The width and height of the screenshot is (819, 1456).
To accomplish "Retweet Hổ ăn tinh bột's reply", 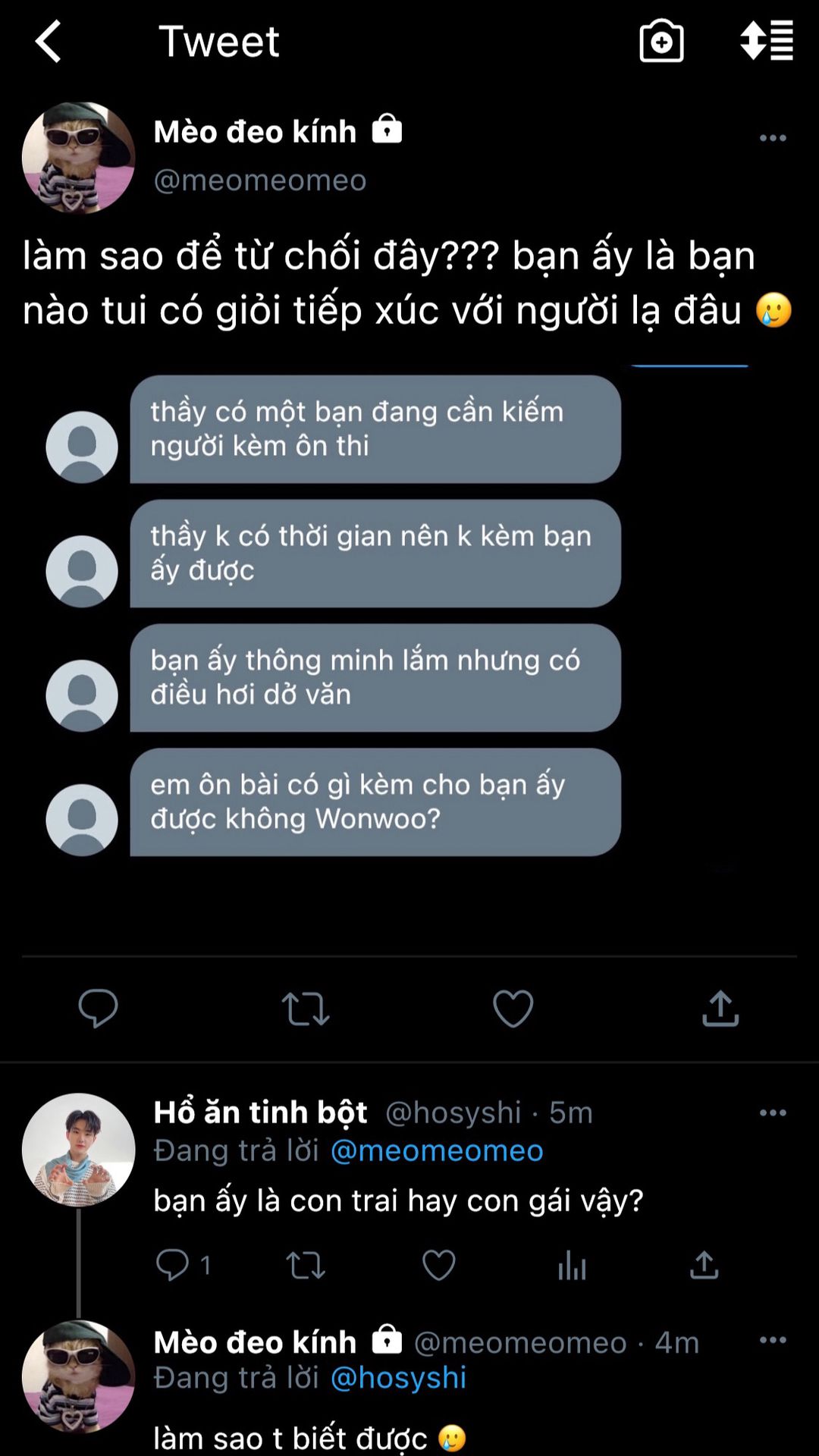I will [306, 1265].
